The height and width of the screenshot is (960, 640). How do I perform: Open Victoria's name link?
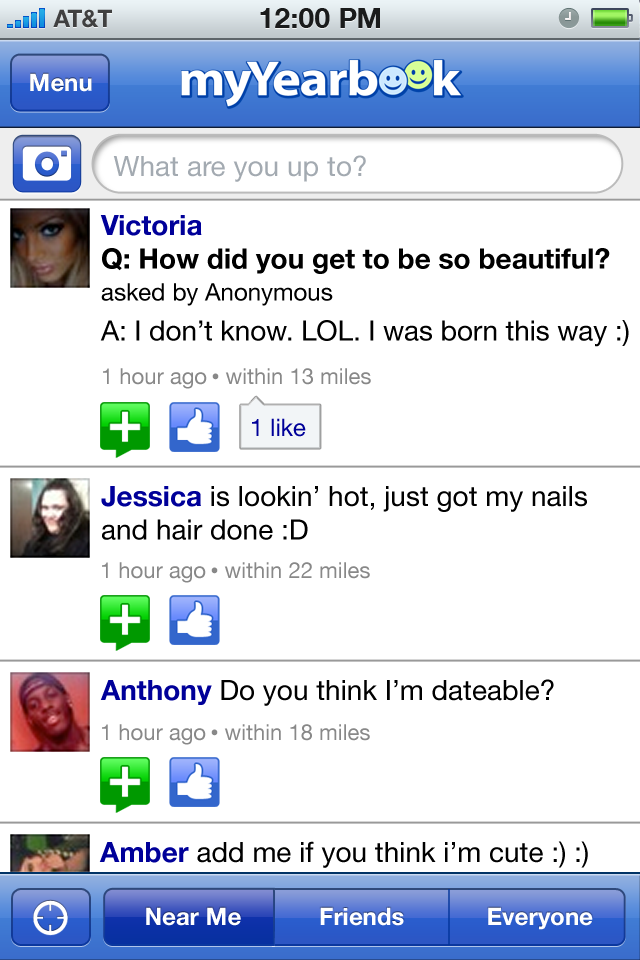tap(151, 226)
